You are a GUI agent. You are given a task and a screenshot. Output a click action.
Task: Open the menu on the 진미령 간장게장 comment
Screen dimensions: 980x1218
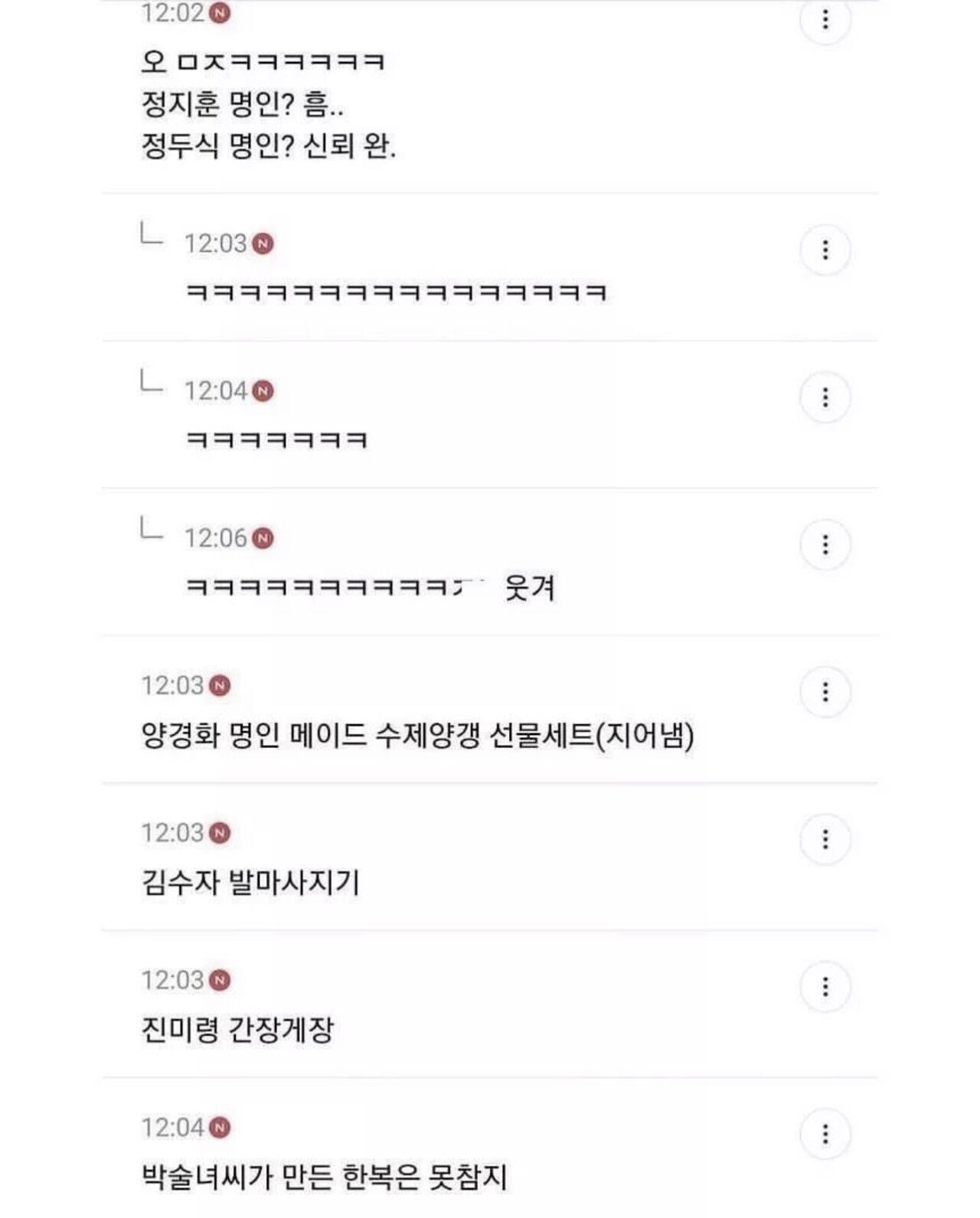pos(825,987)
